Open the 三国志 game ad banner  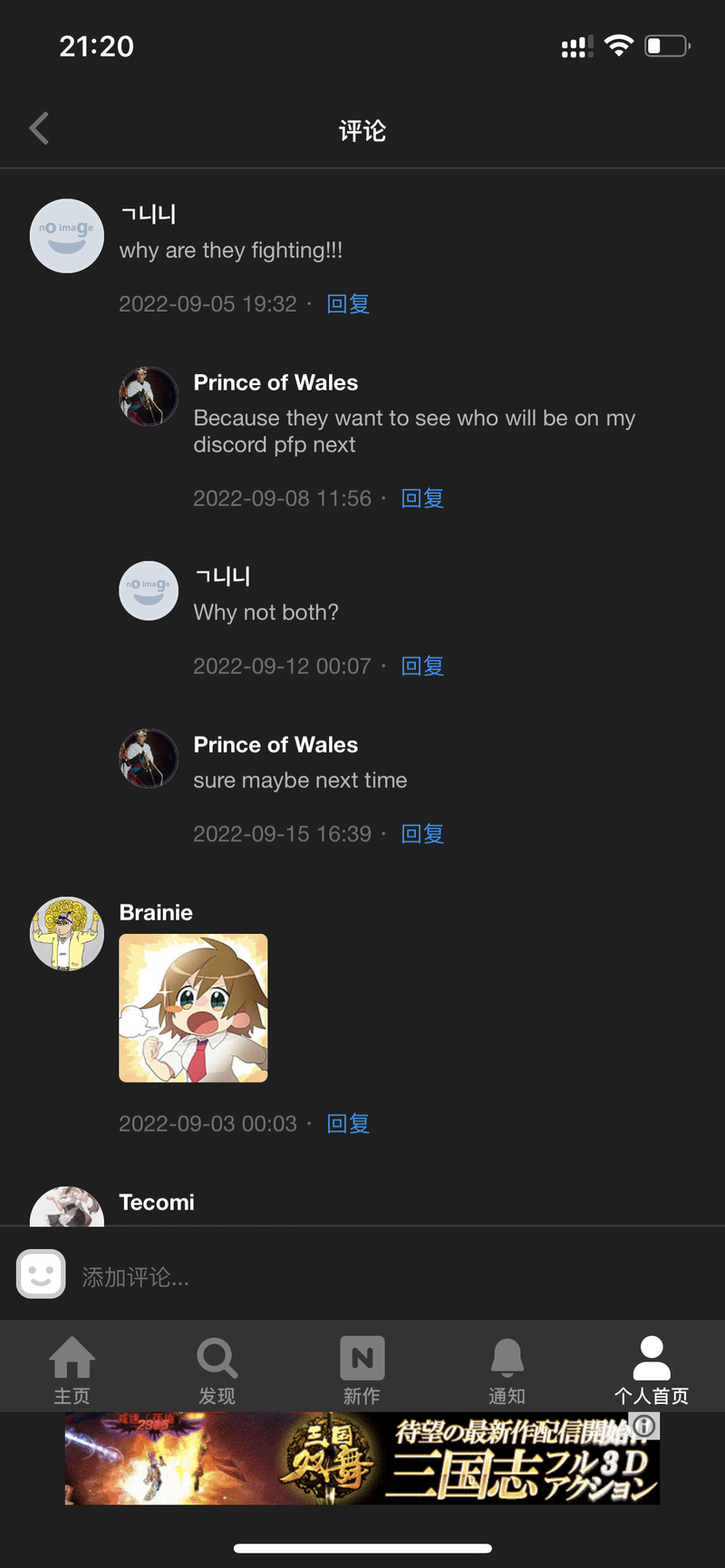[x=362, y=1458]
